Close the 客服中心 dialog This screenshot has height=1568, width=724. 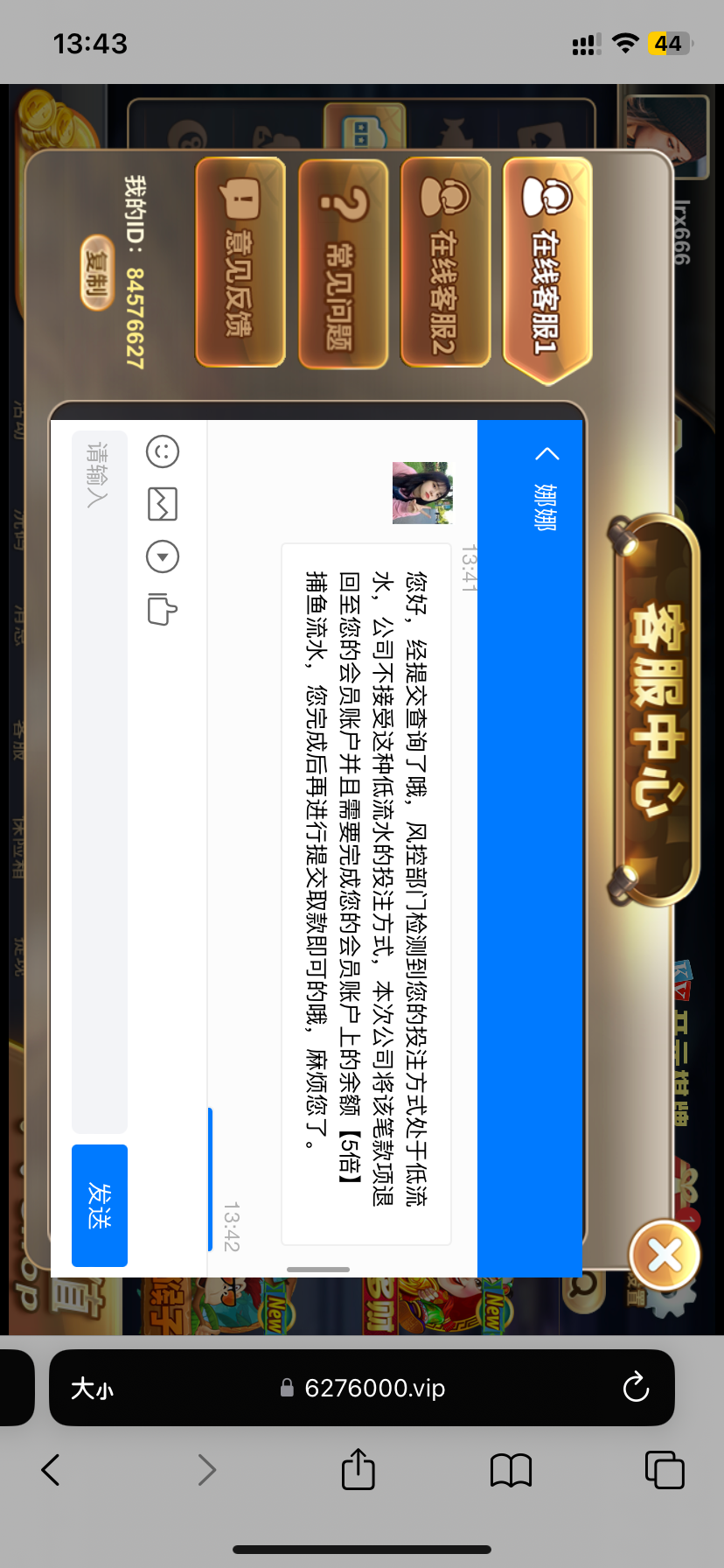pos(665,1257)
